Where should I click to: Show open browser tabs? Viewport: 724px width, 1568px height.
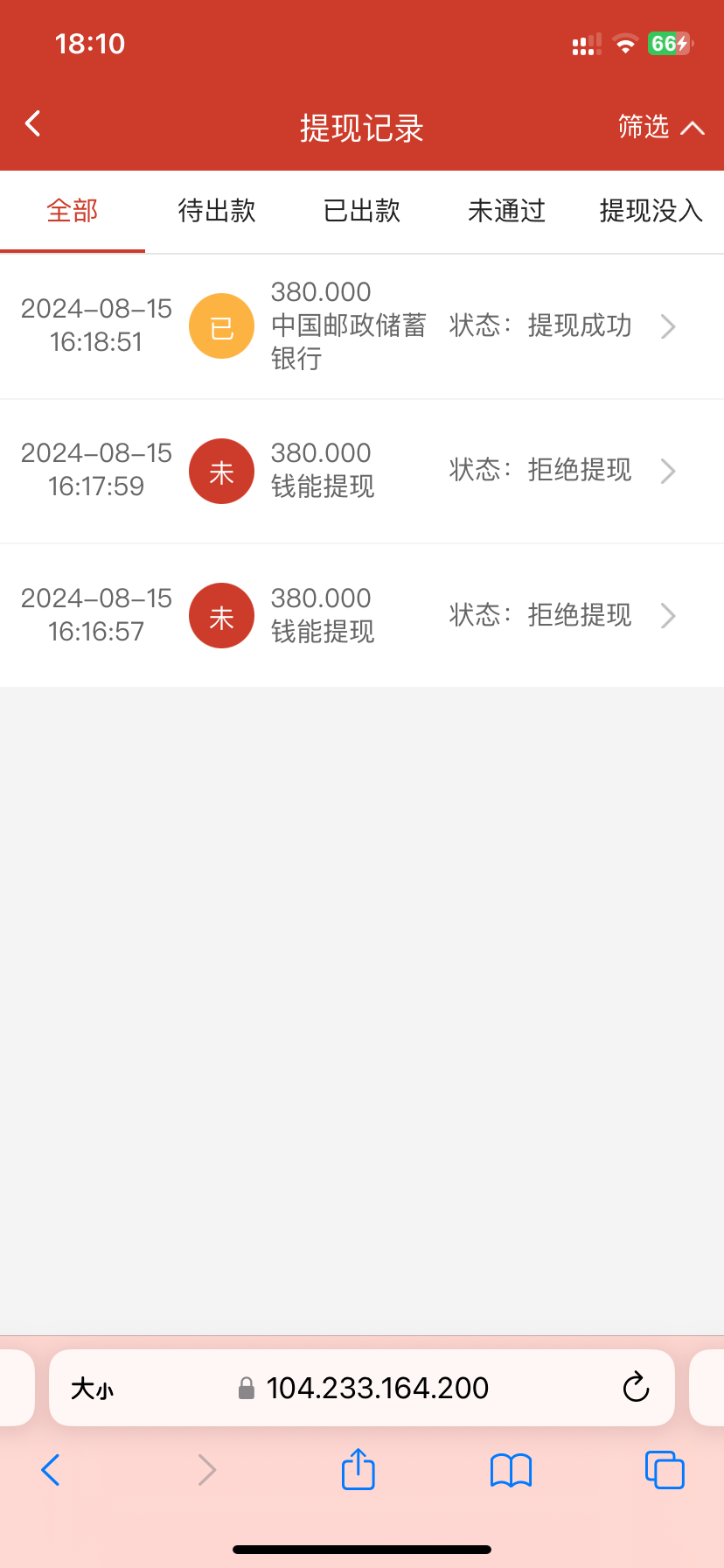664,1470
